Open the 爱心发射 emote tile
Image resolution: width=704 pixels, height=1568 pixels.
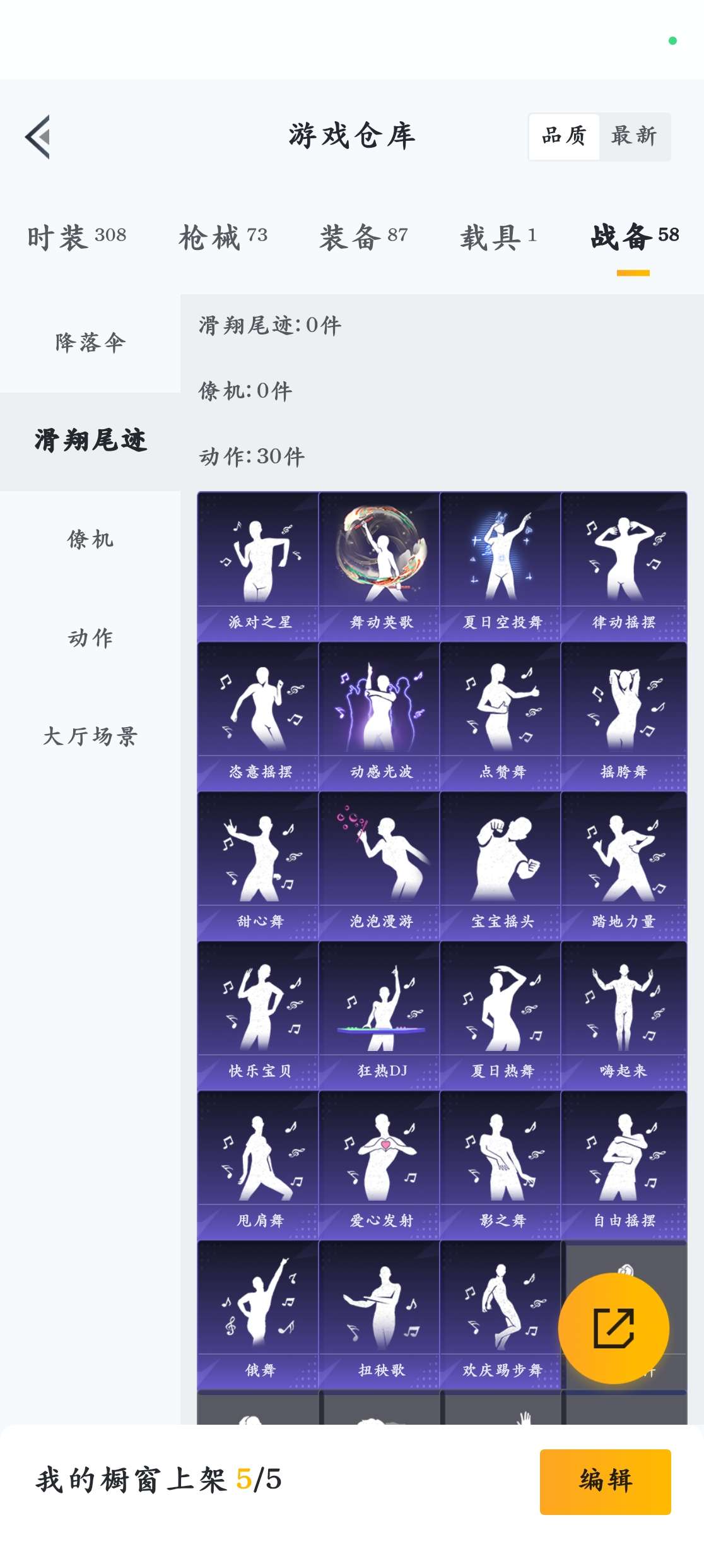pos(379,1165)
